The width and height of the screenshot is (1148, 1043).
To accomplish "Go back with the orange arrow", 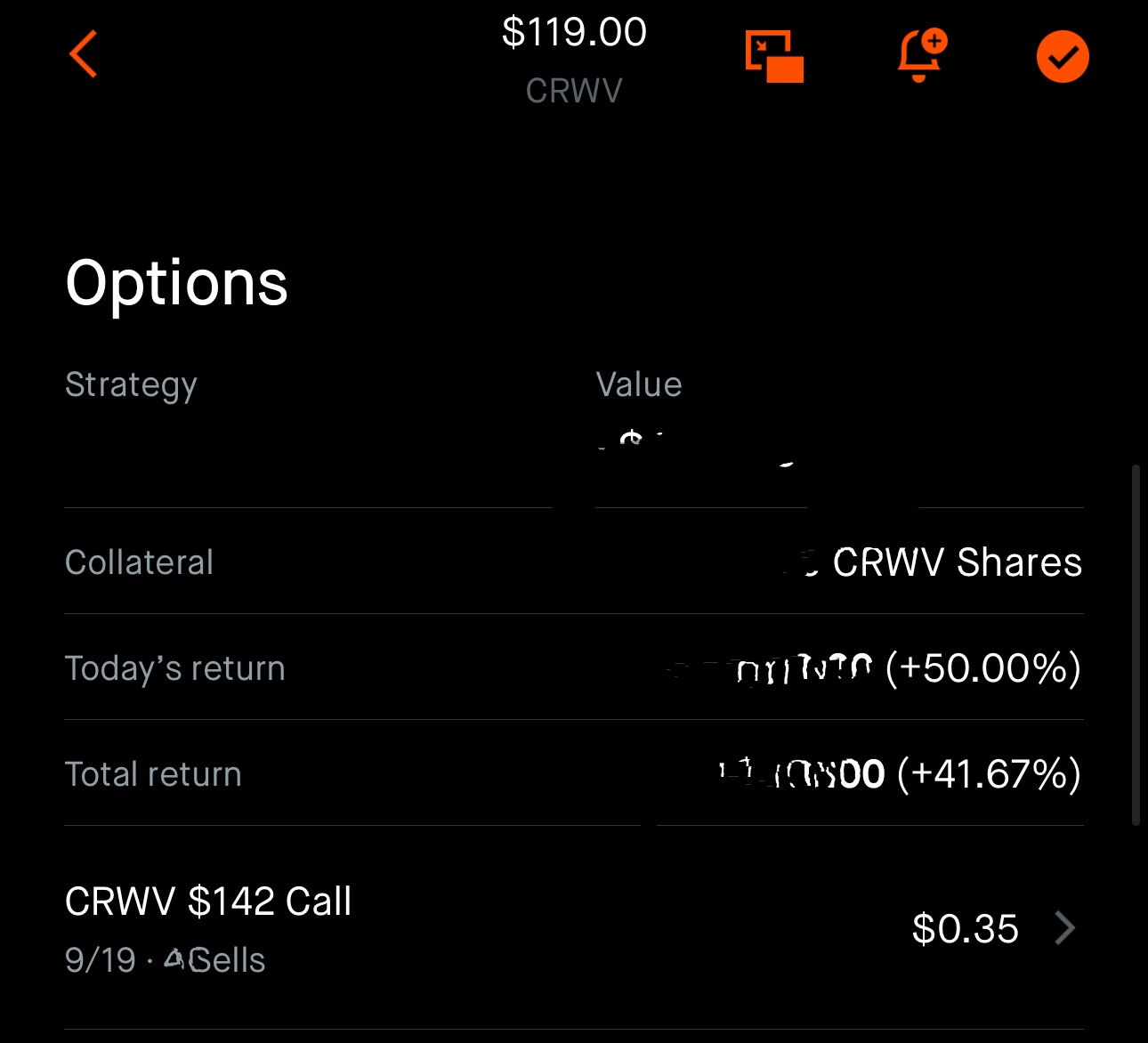I will coord(84,55).
